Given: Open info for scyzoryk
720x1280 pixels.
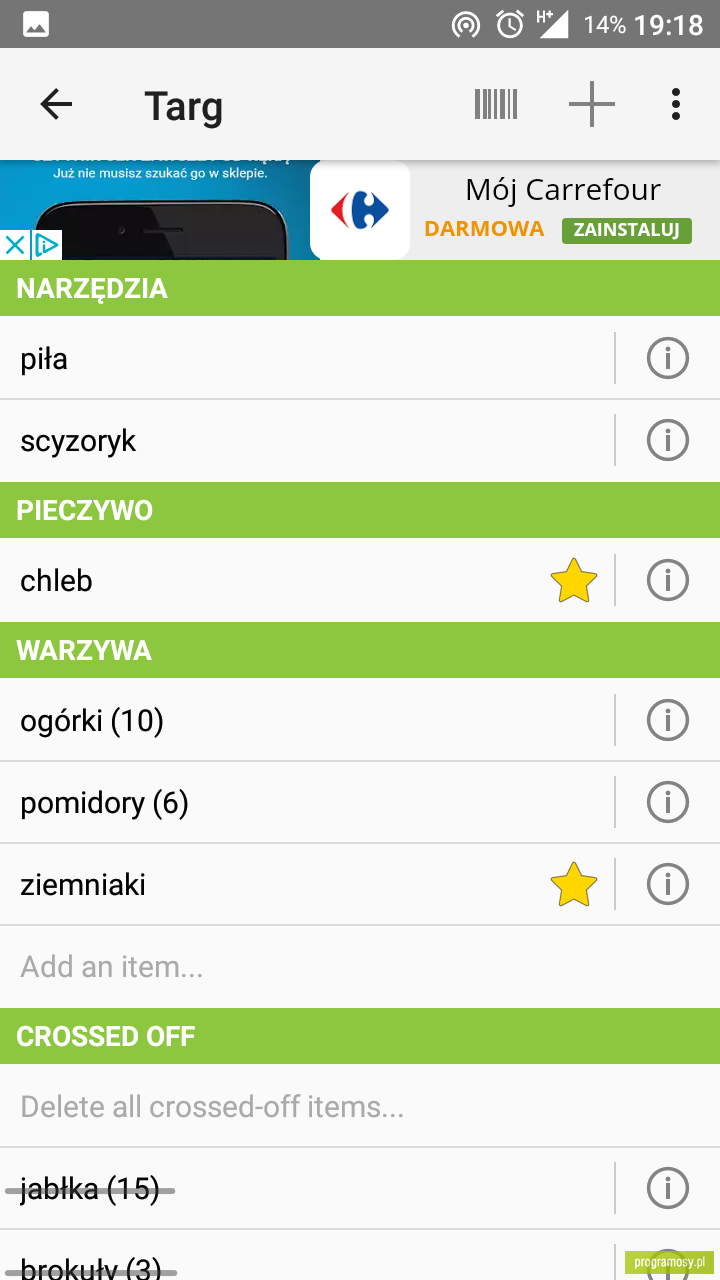Looking at the screenshot, I should click(668, 440).
